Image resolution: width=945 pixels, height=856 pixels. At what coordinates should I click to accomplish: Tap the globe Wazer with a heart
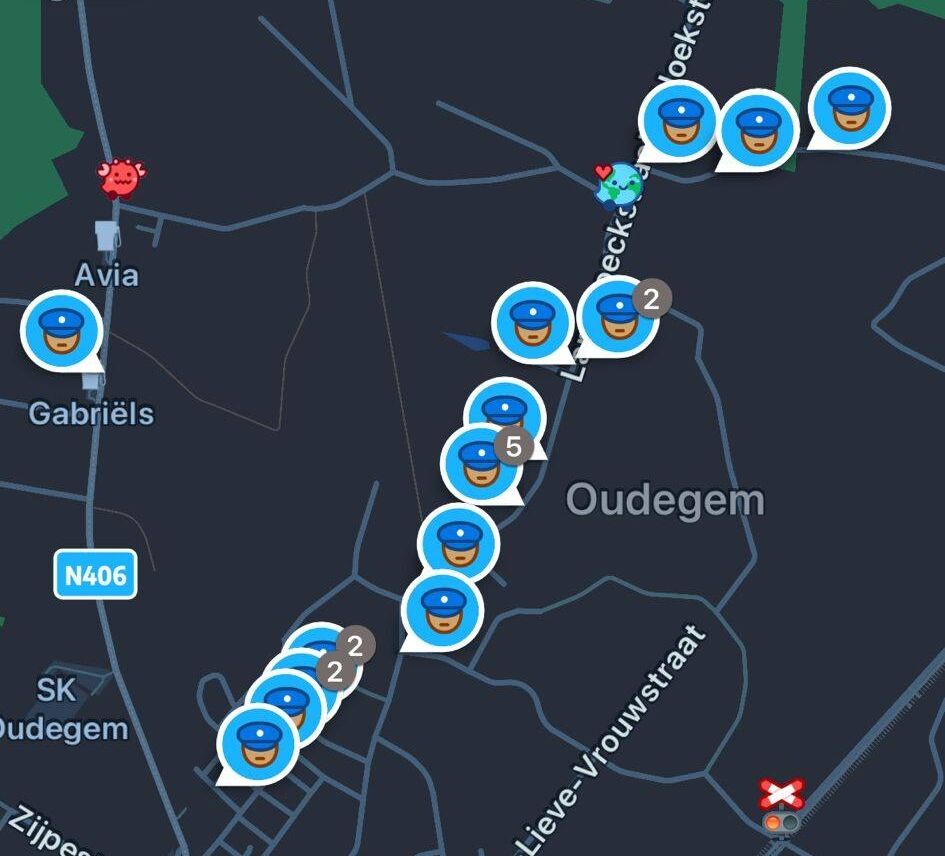(619, 184)
